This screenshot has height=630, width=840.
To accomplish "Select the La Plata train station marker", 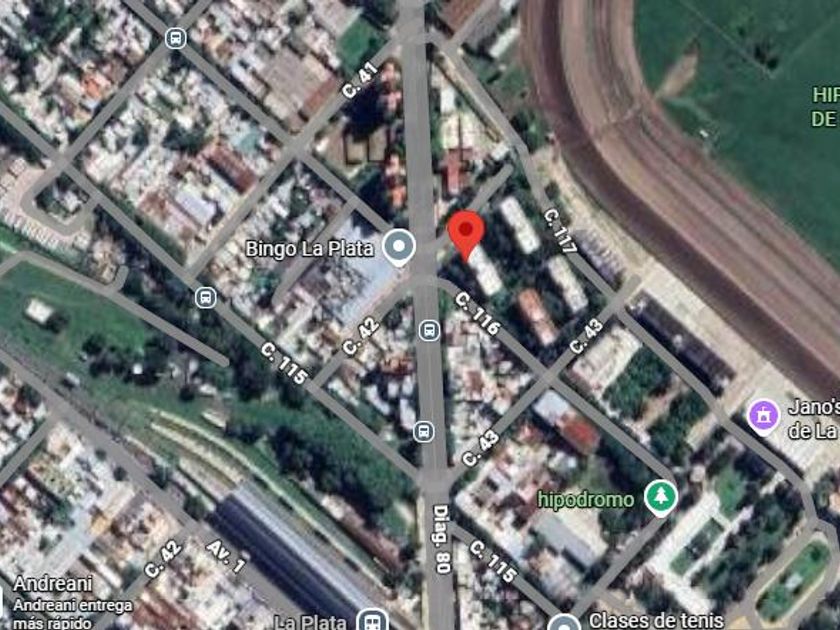I will click(x=372, y=620).
